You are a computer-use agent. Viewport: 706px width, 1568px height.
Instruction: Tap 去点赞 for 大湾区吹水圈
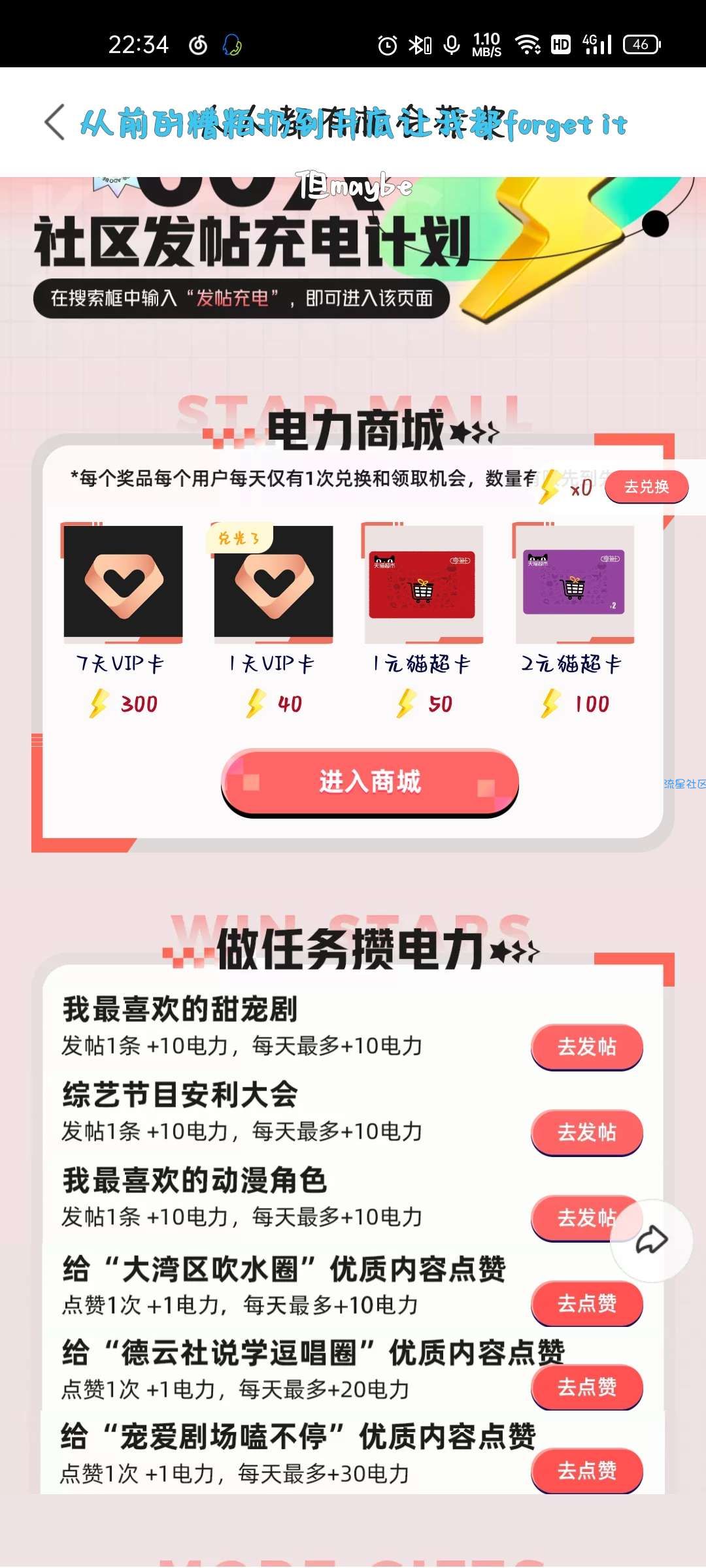[x=586, y=1303]
